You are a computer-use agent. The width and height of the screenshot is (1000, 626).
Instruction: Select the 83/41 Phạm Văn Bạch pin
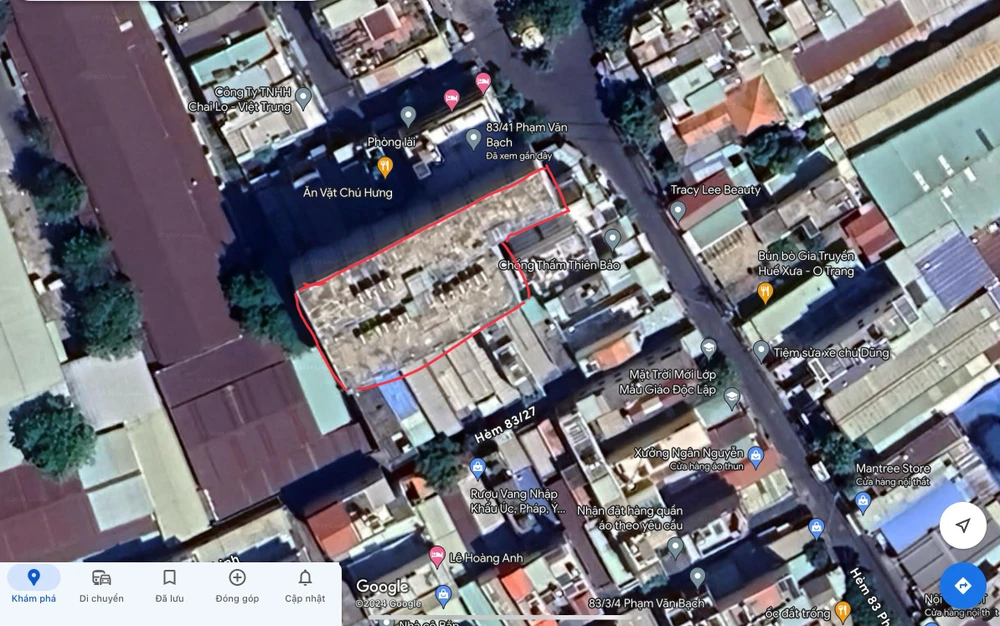[x=473, y=139]
